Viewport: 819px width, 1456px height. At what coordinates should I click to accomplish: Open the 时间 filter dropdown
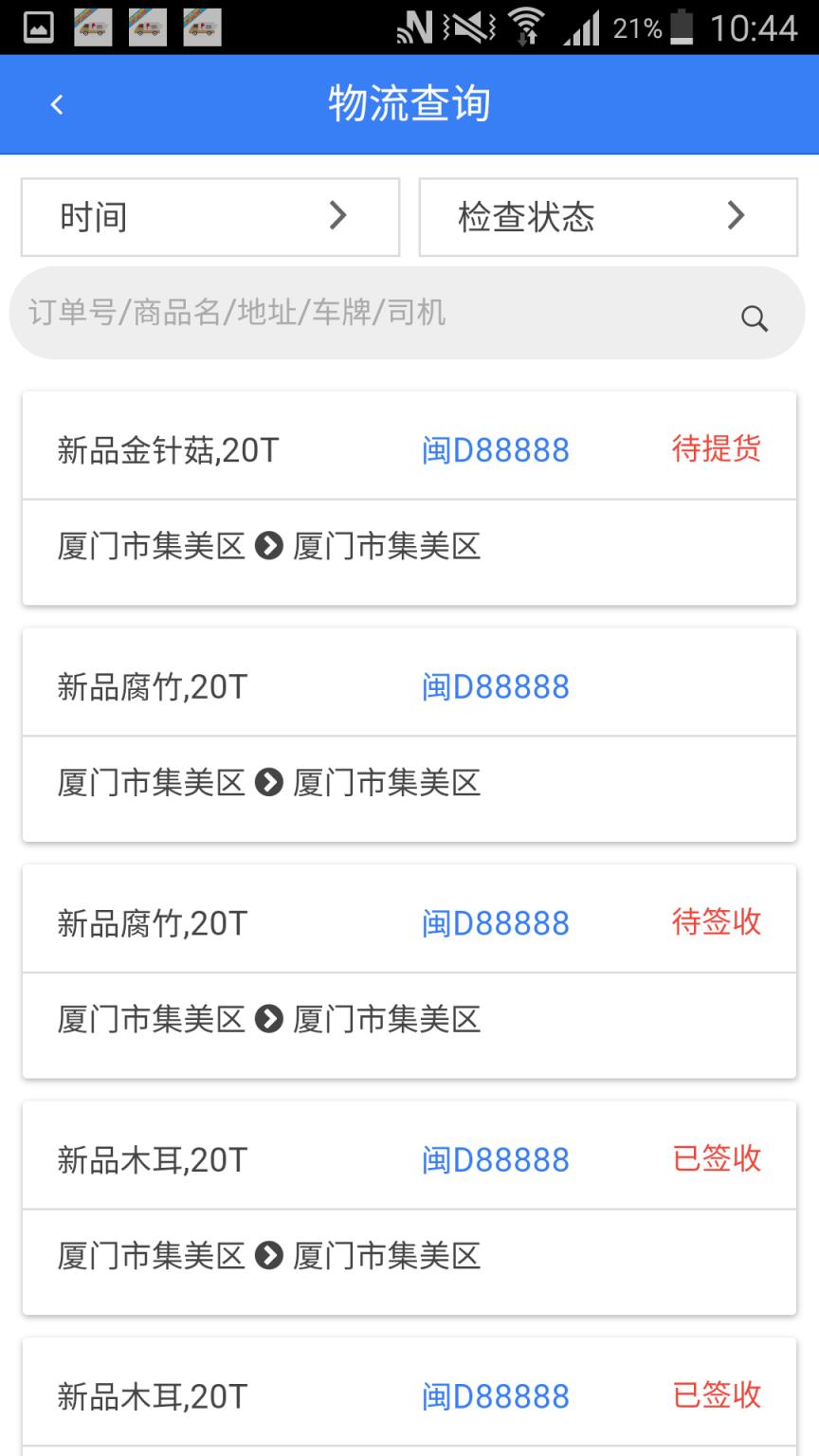coord(209,217)
